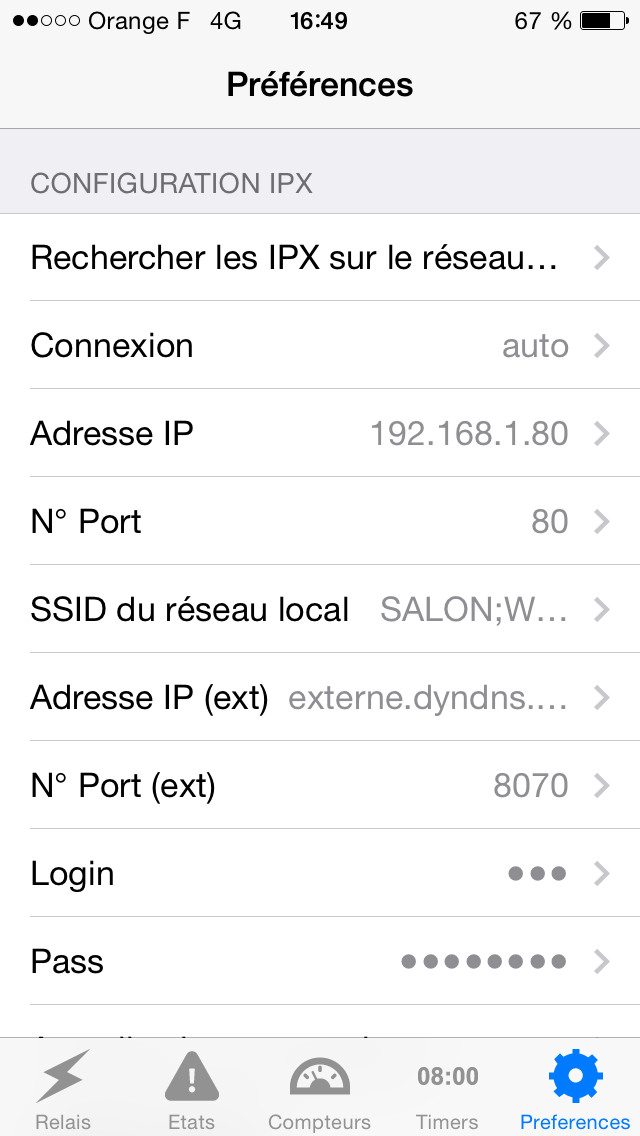Open SSID du réseau local setting

(x=320, y=609)
